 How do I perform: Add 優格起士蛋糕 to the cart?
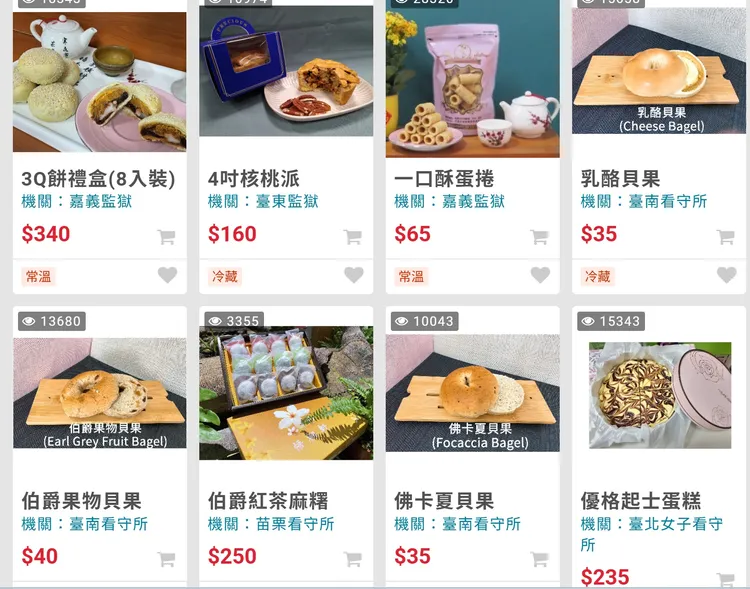[x=725, y=579]
